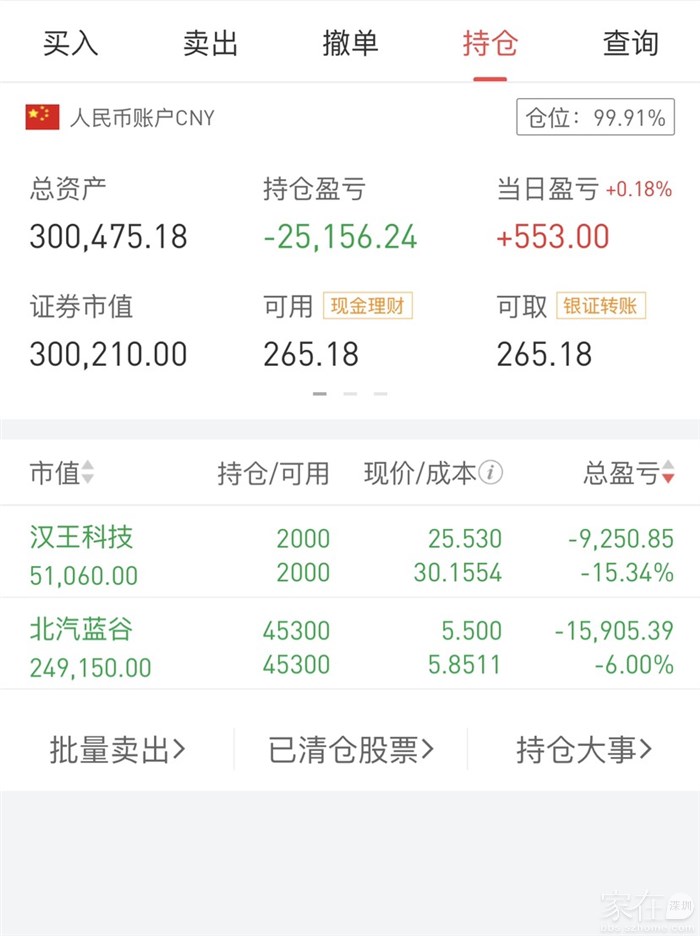Open 银证转账 transfer

pos(601,306)
